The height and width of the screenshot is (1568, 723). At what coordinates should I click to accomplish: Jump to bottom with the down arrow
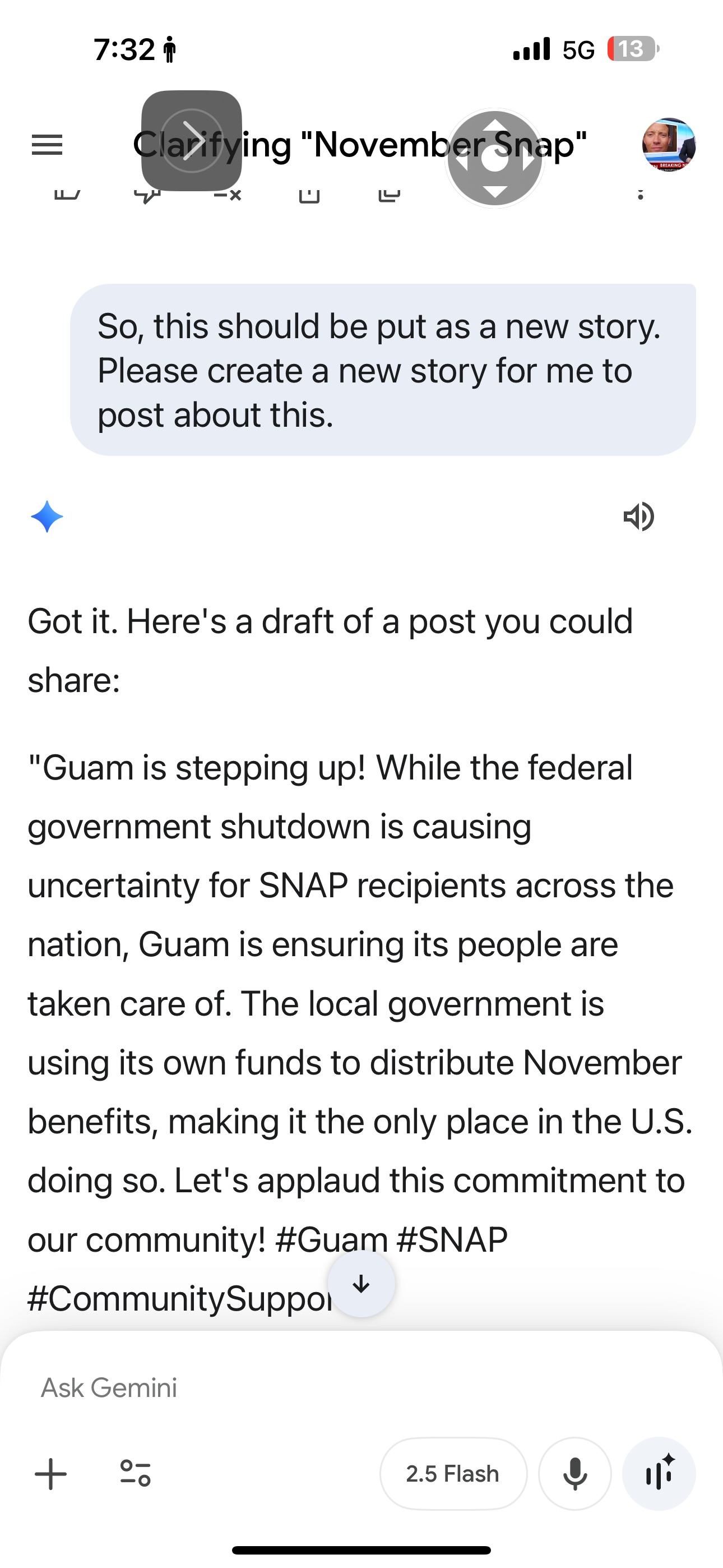tap(361, 1284)
